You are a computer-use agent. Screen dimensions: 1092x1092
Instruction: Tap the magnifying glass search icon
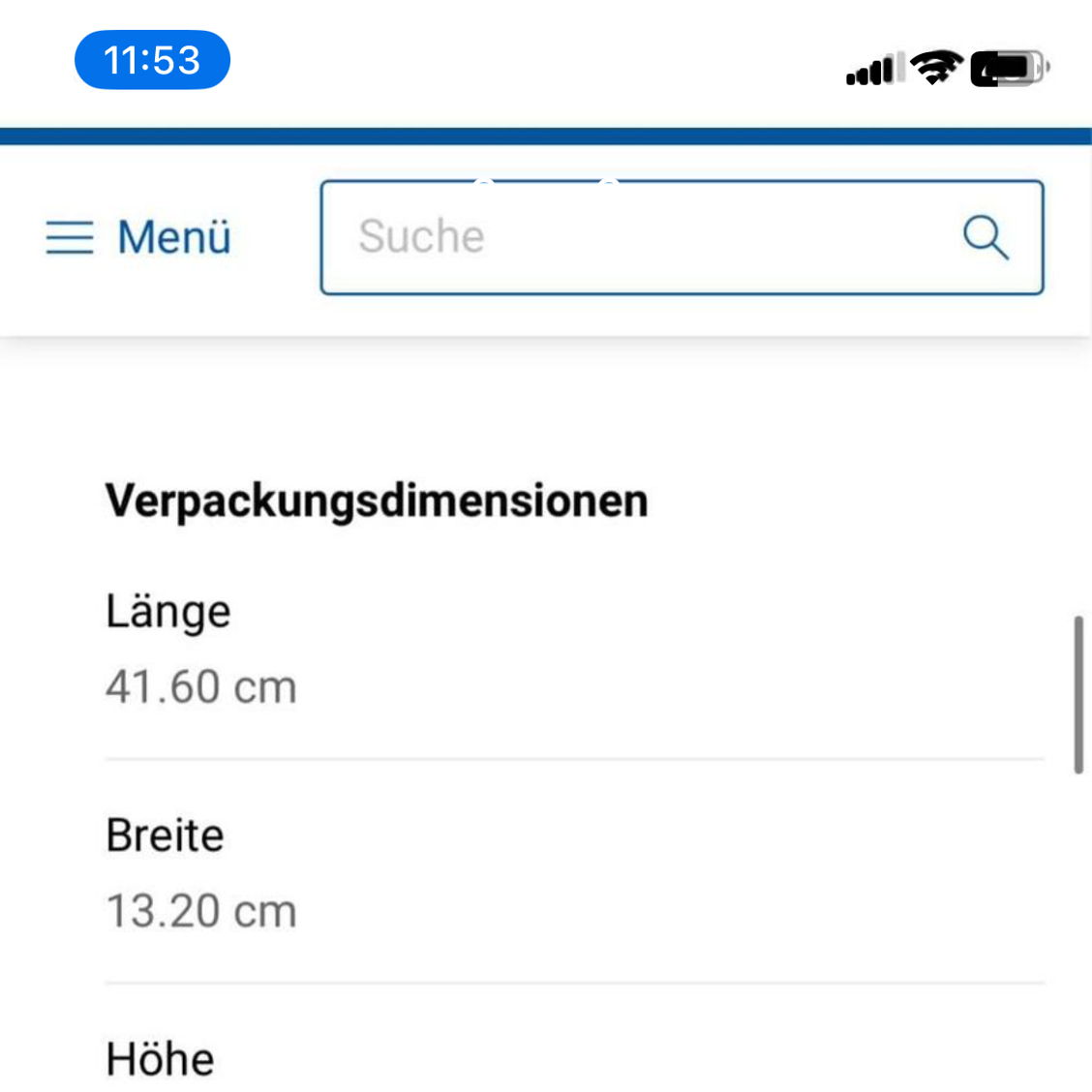click(x=986, y=237)
